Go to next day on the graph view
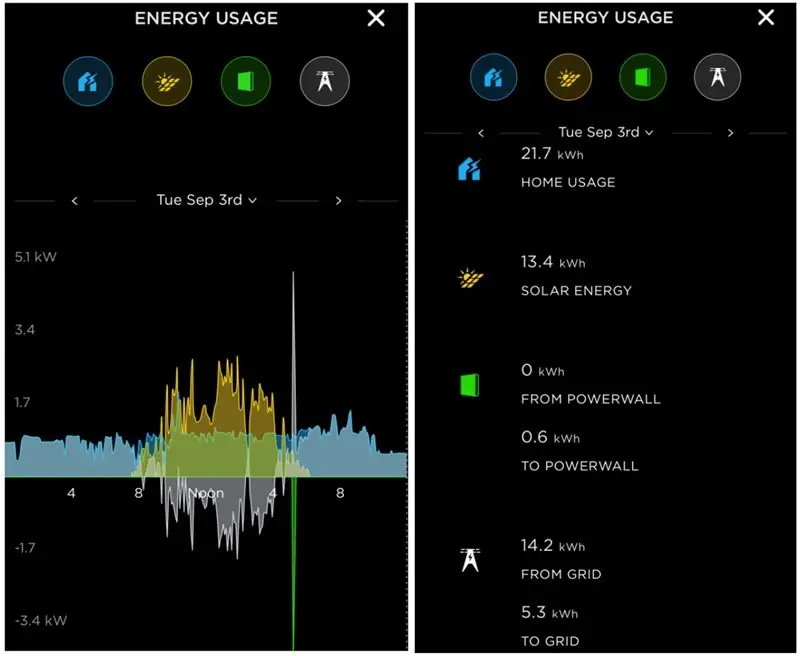This screenshot has width=800, height=656. (x=338, y=201)
